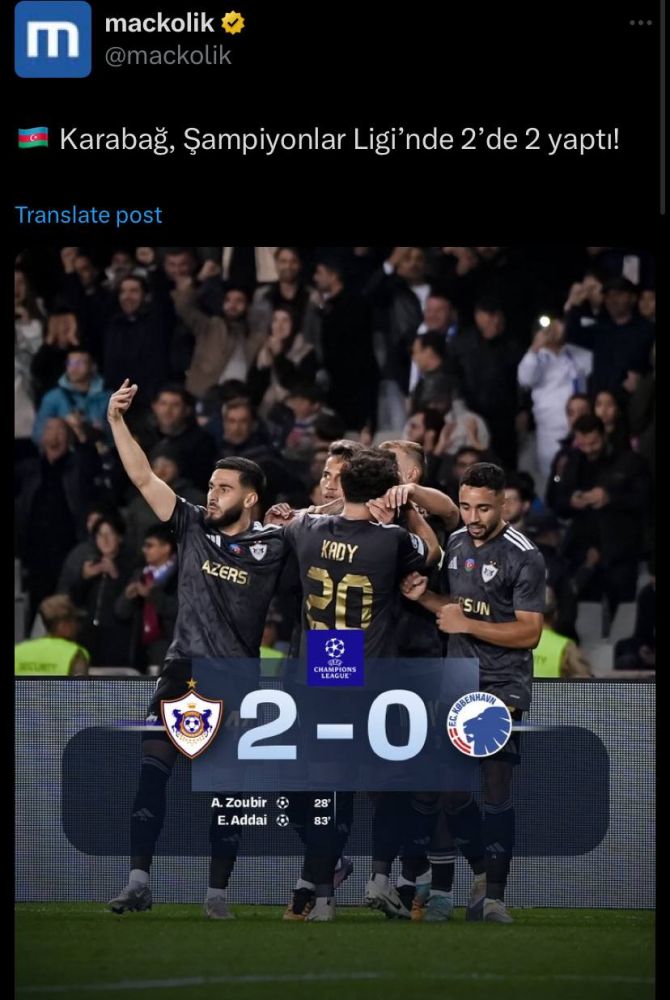Open the post's overflow menu
670x1000 pixels.
[x=640, y=23]
